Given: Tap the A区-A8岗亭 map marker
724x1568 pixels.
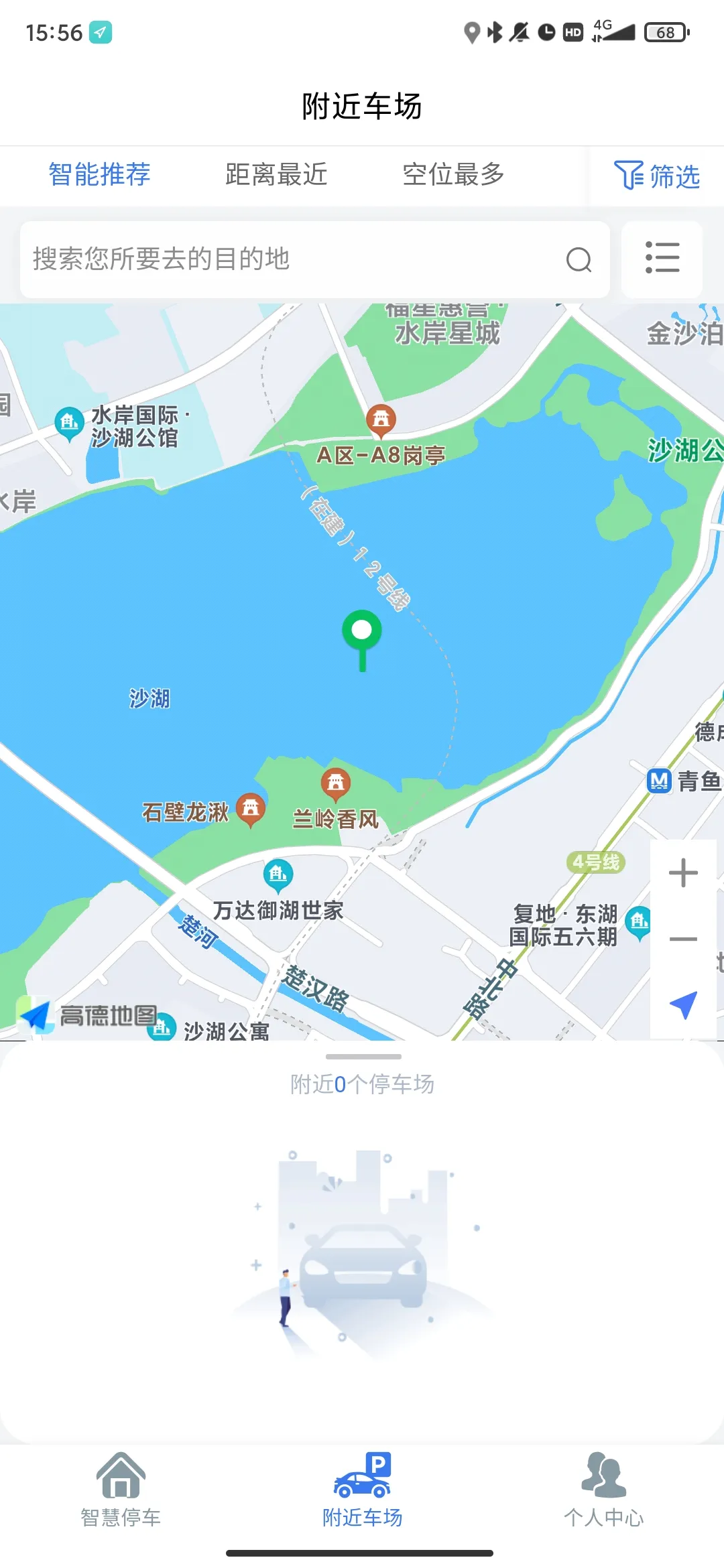Looking at the screenshot, I should [x=382, y=418].
